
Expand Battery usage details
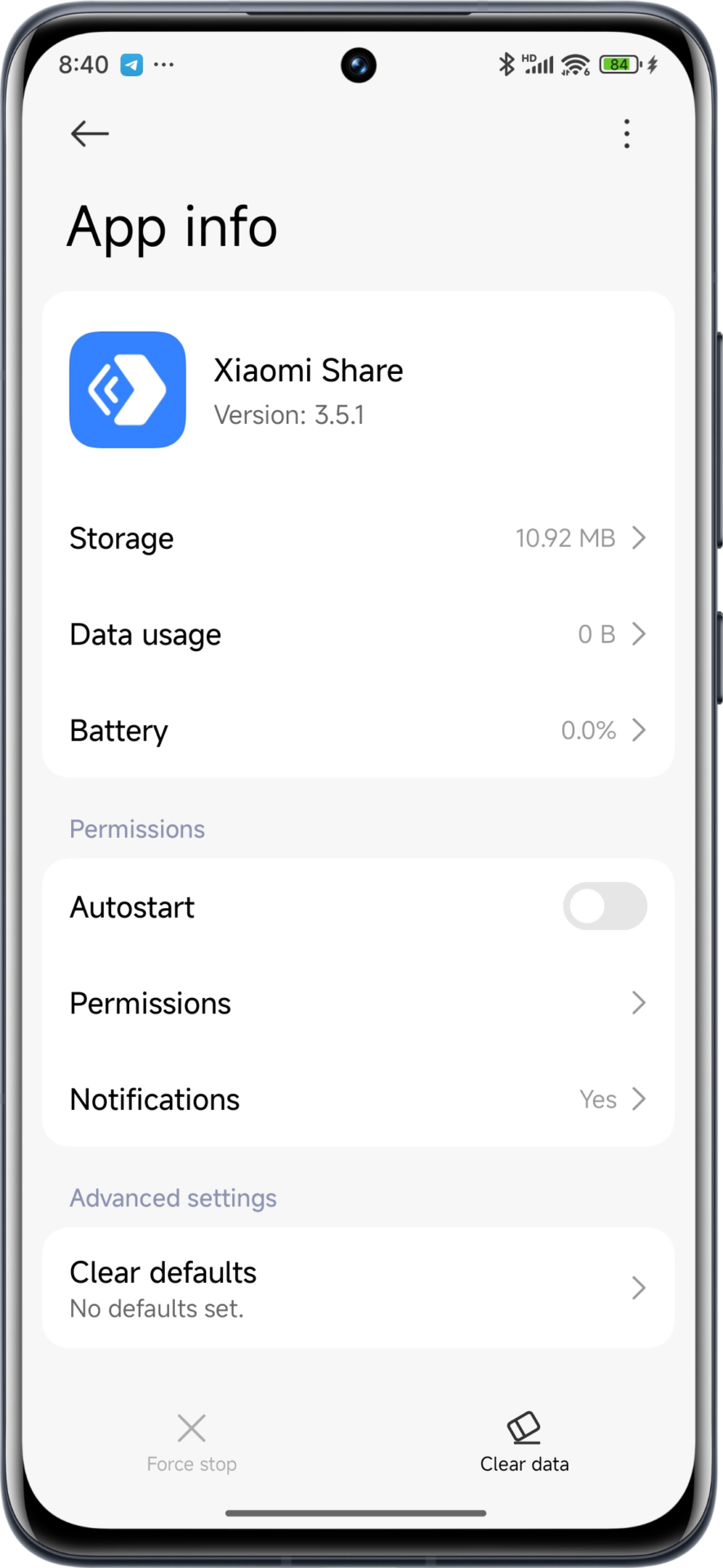[x=638, y=730]
